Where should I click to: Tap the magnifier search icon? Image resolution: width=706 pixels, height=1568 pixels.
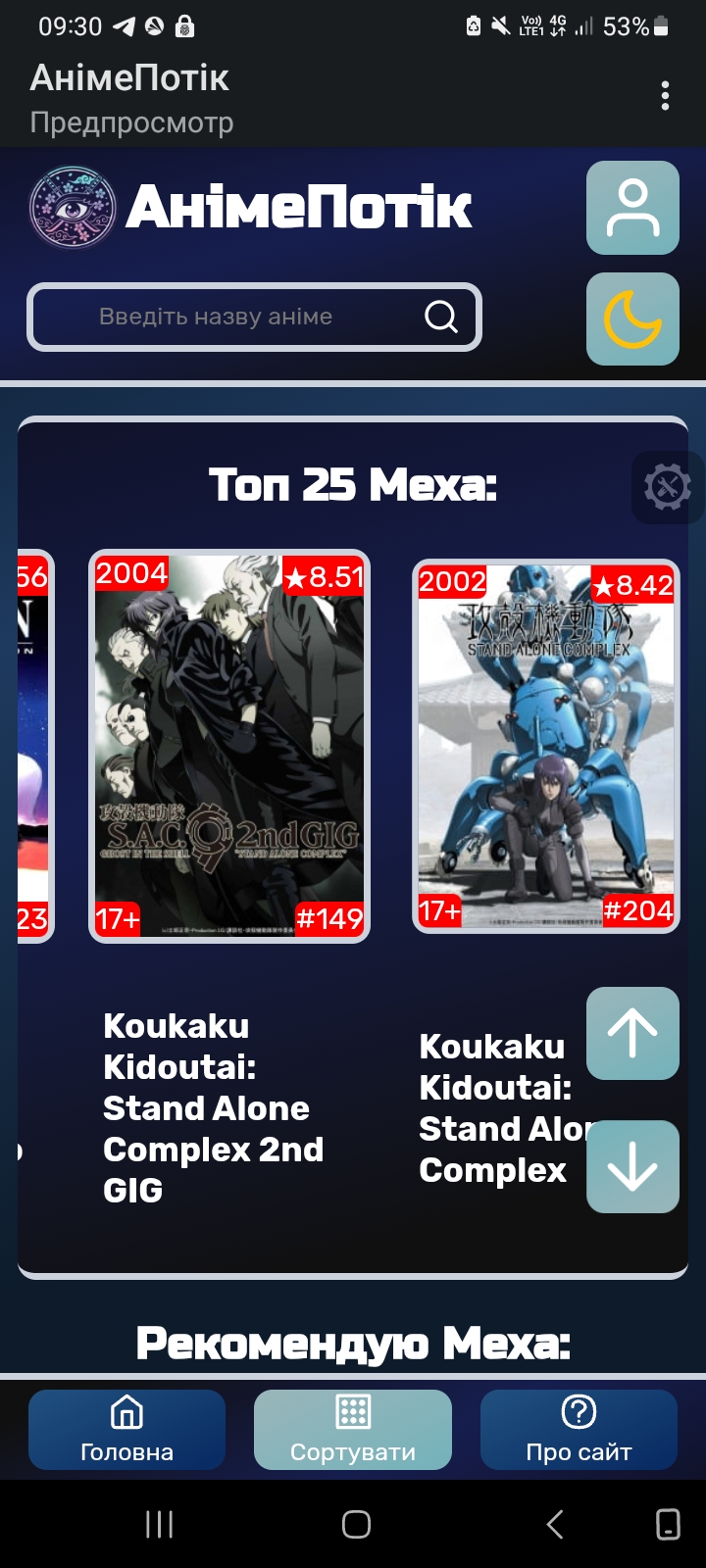click(x=440, y=317)
